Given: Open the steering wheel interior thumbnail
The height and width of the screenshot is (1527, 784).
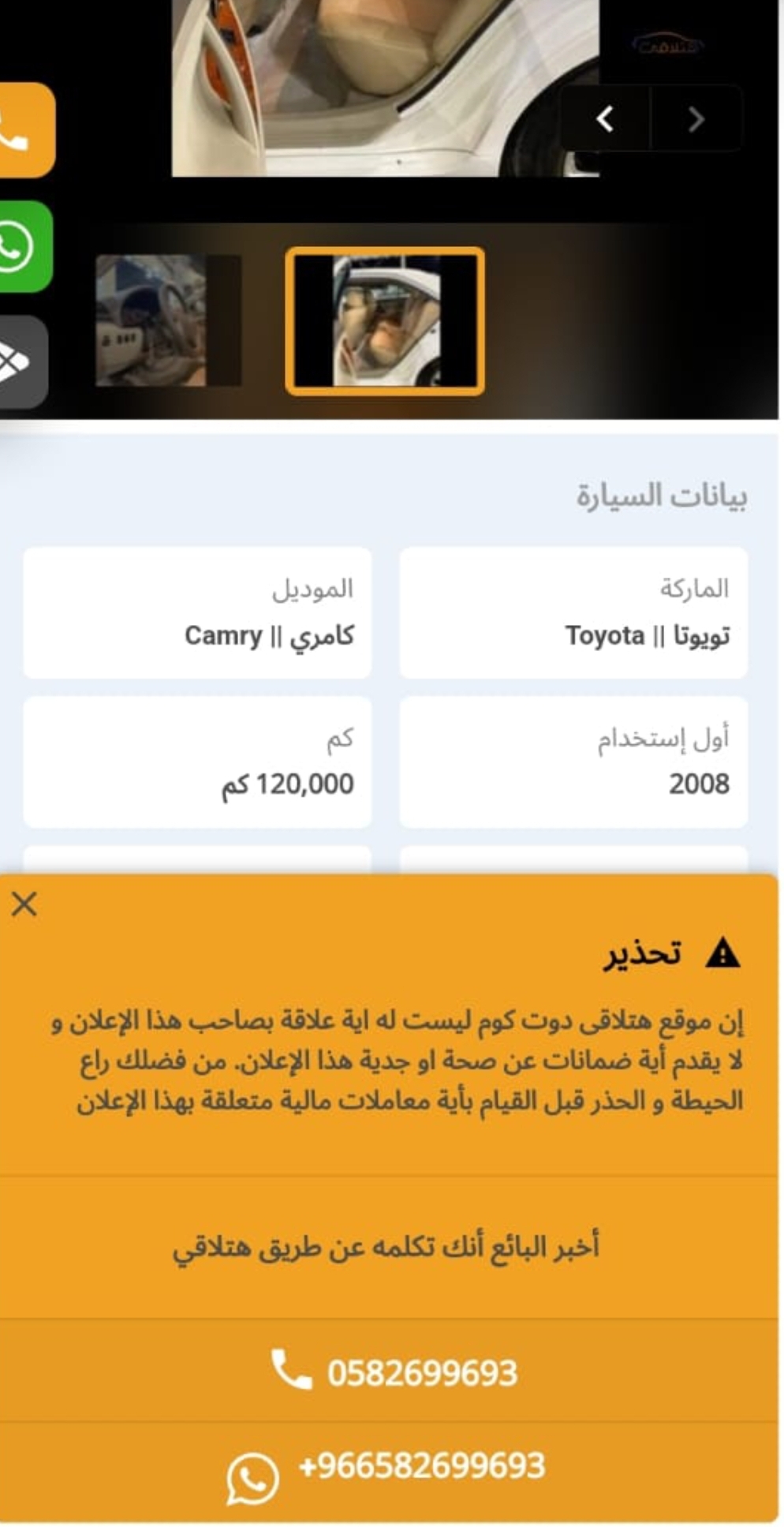Looking at the screenshot, I should point(168,320).
